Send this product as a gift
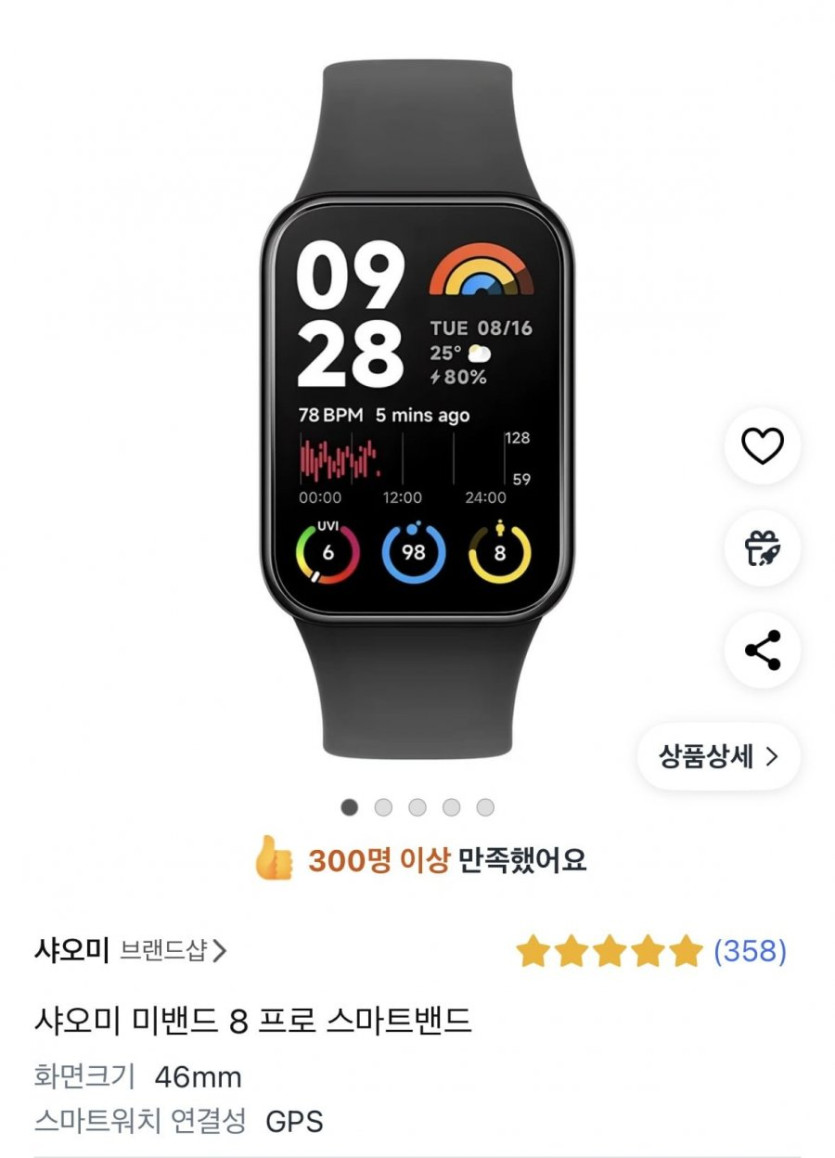The height and width of the screenshot is (1158, 835). pos(762,548)
